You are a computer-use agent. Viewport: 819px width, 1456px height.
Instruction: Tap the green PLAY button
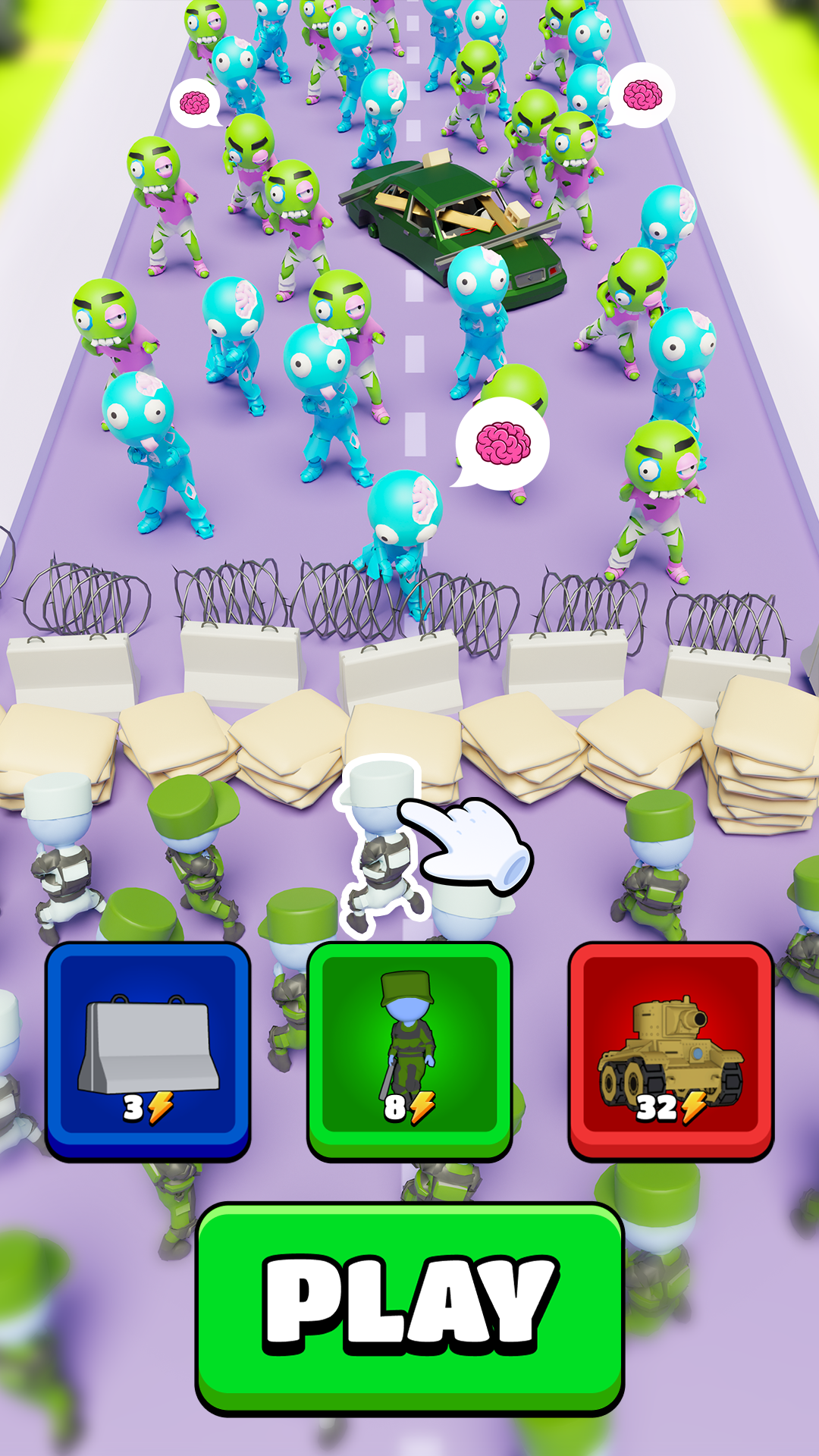[x=409, y=1306]
